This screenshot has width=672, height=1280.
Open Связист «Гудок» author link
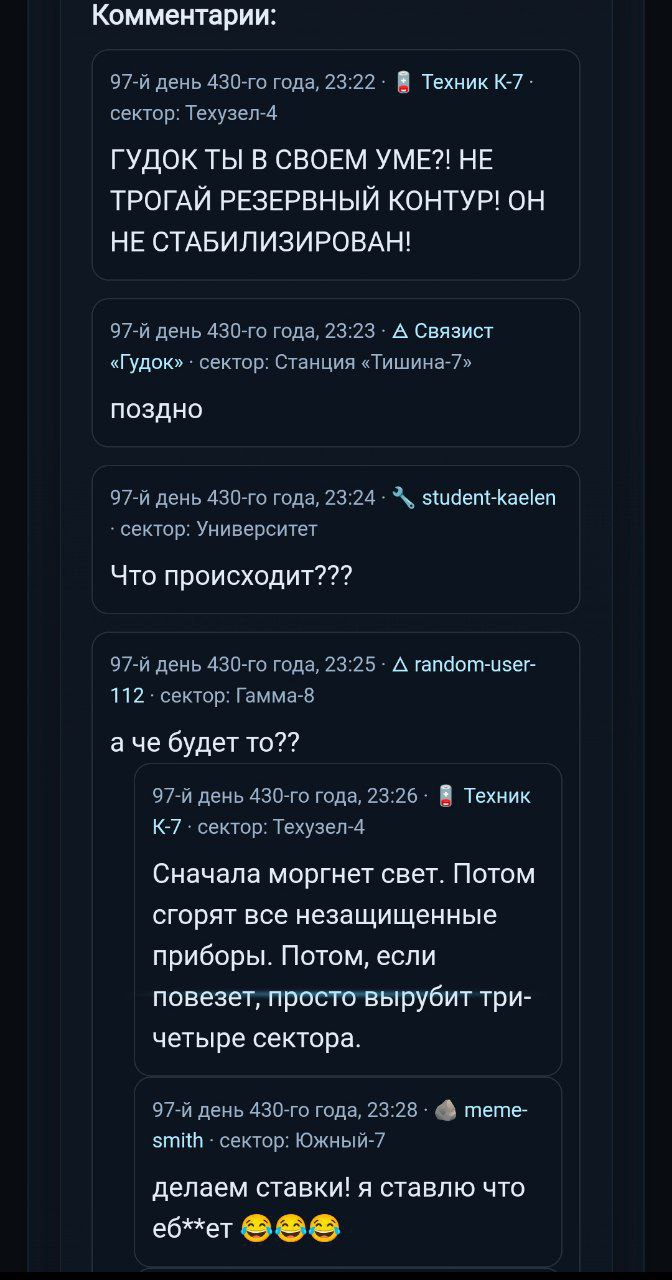click(453, 331)
